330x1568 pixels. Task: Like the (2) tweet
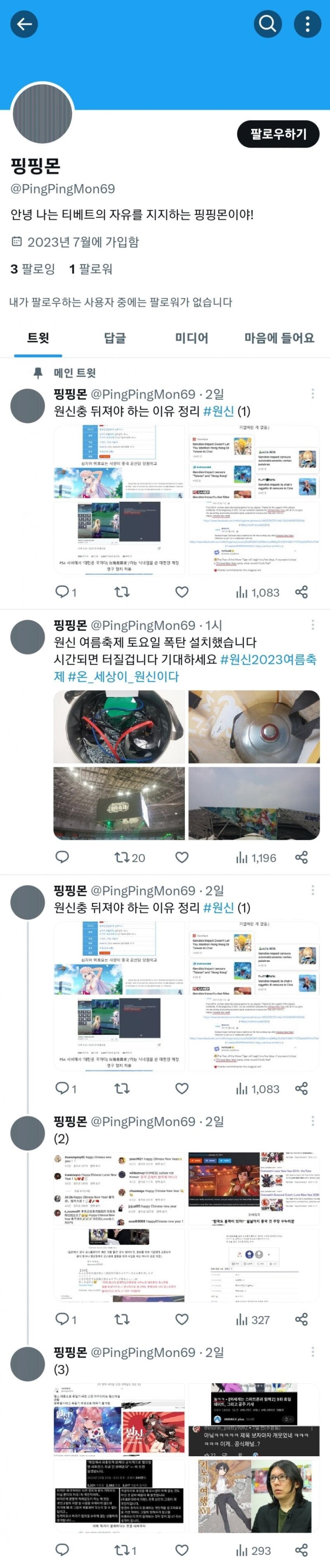coord(181,1319)
